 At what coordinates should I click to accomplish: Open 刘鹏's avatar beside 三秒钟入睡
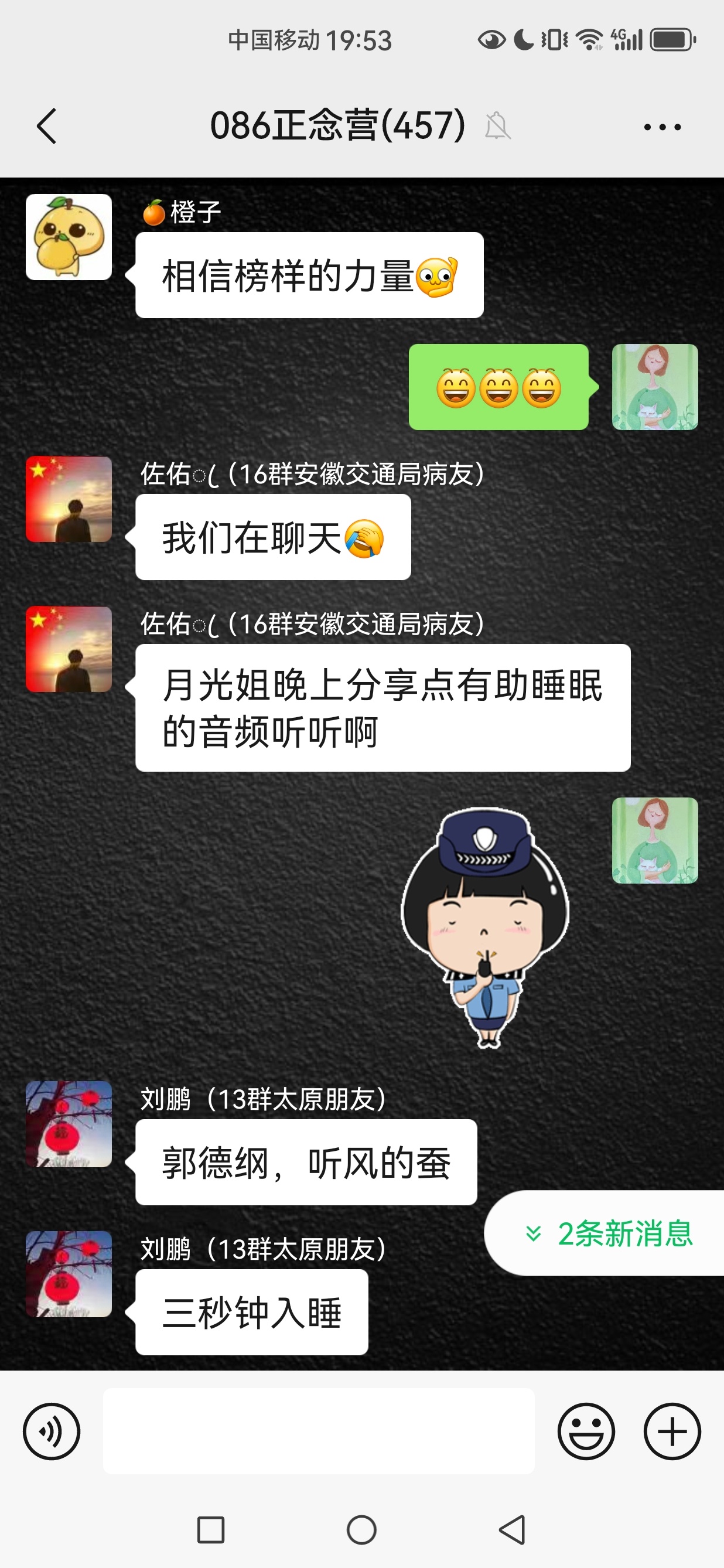[x=69, y=1274]
